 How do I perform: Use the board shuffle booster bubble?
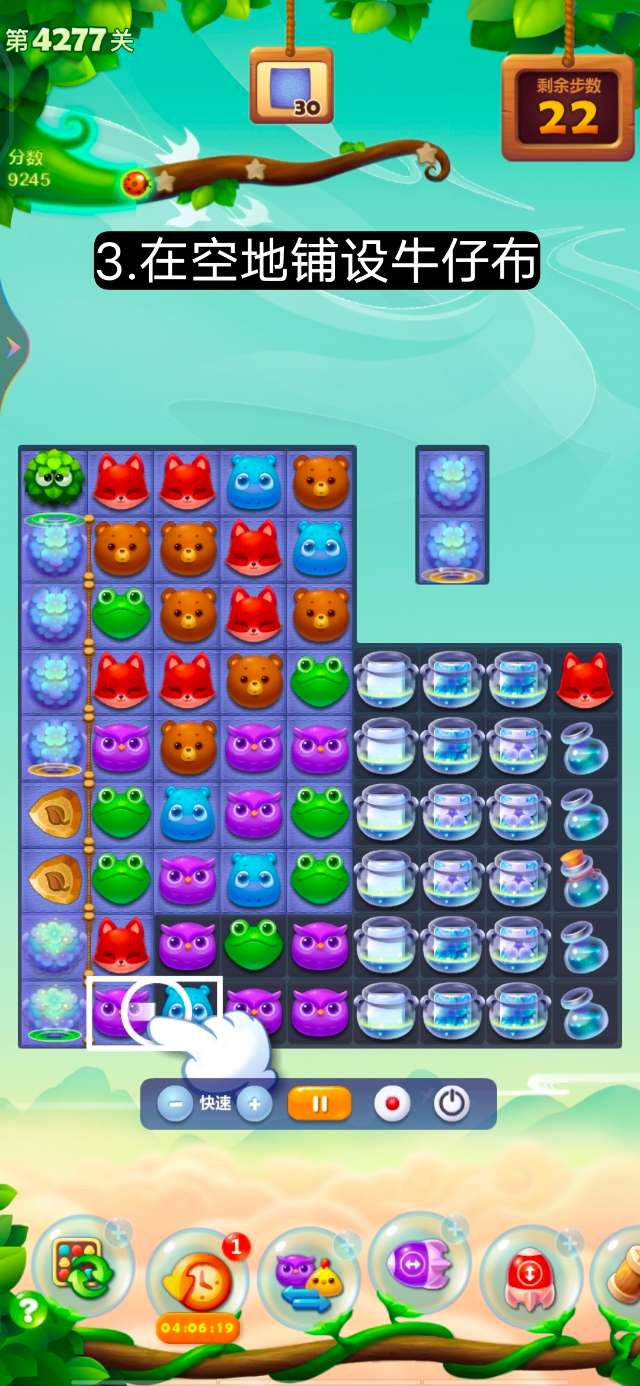[83, 1267]
